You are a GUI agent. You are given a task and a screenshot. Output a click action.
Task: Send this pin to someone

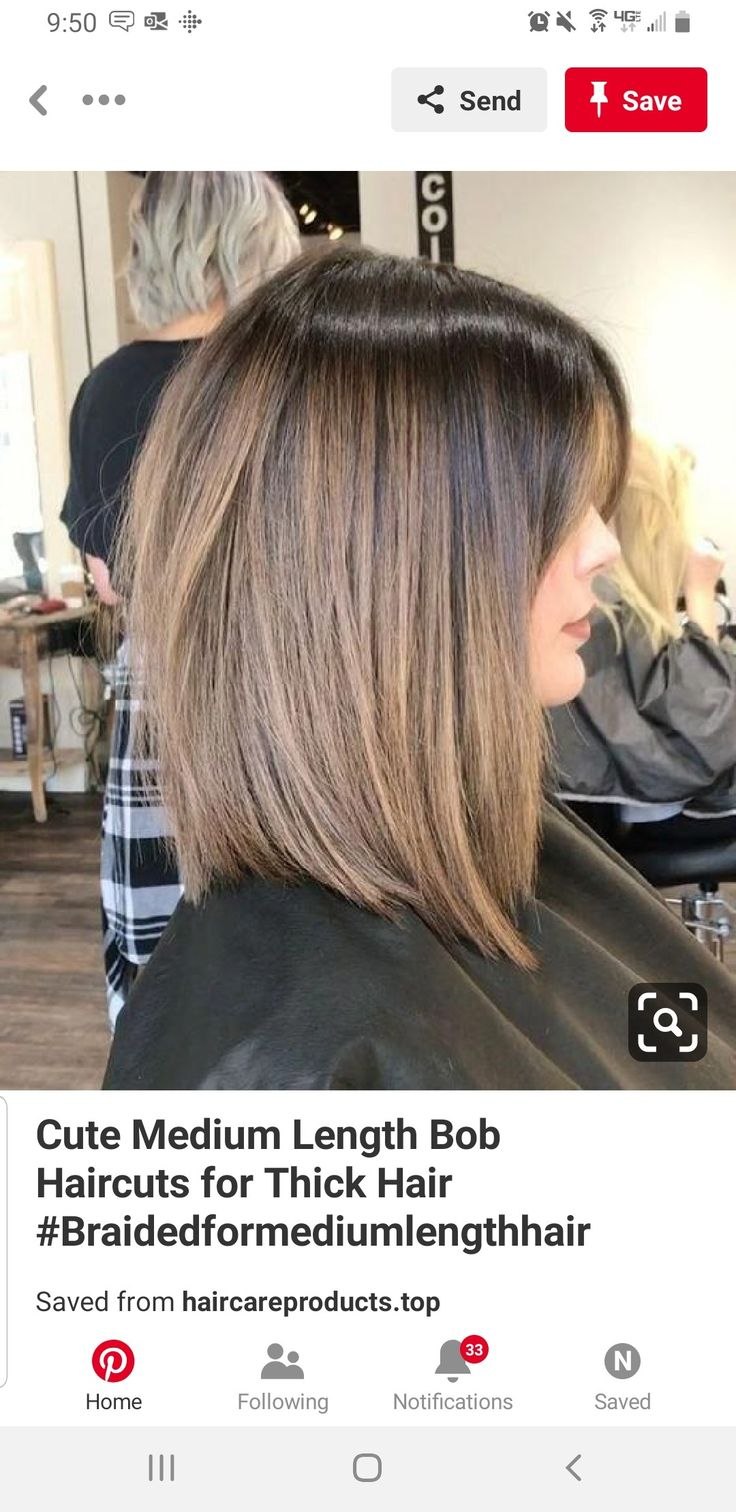click(469, 100)
